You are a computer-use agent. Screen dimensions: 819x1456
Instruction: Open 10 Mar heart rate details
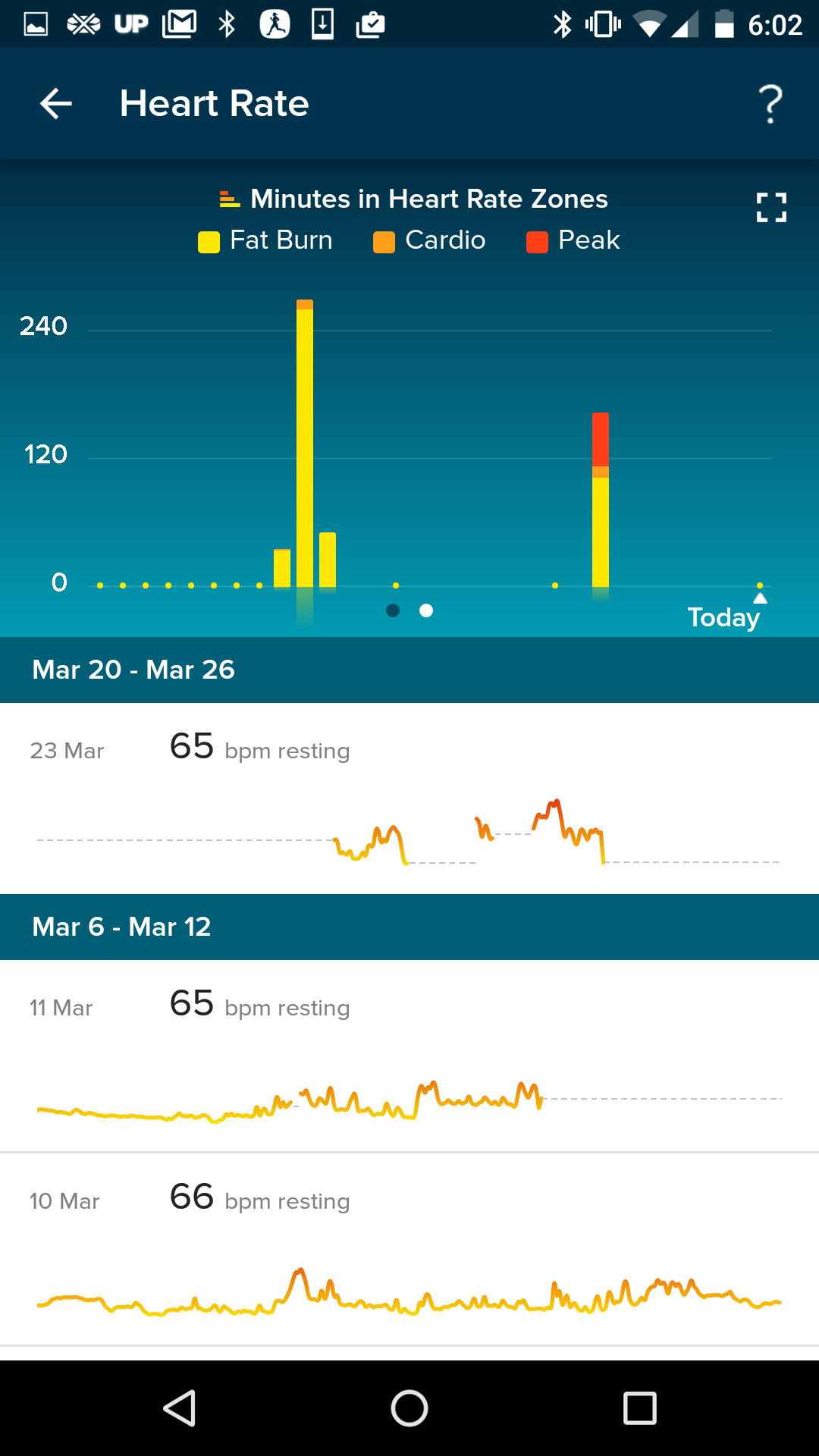point(409,1249)
